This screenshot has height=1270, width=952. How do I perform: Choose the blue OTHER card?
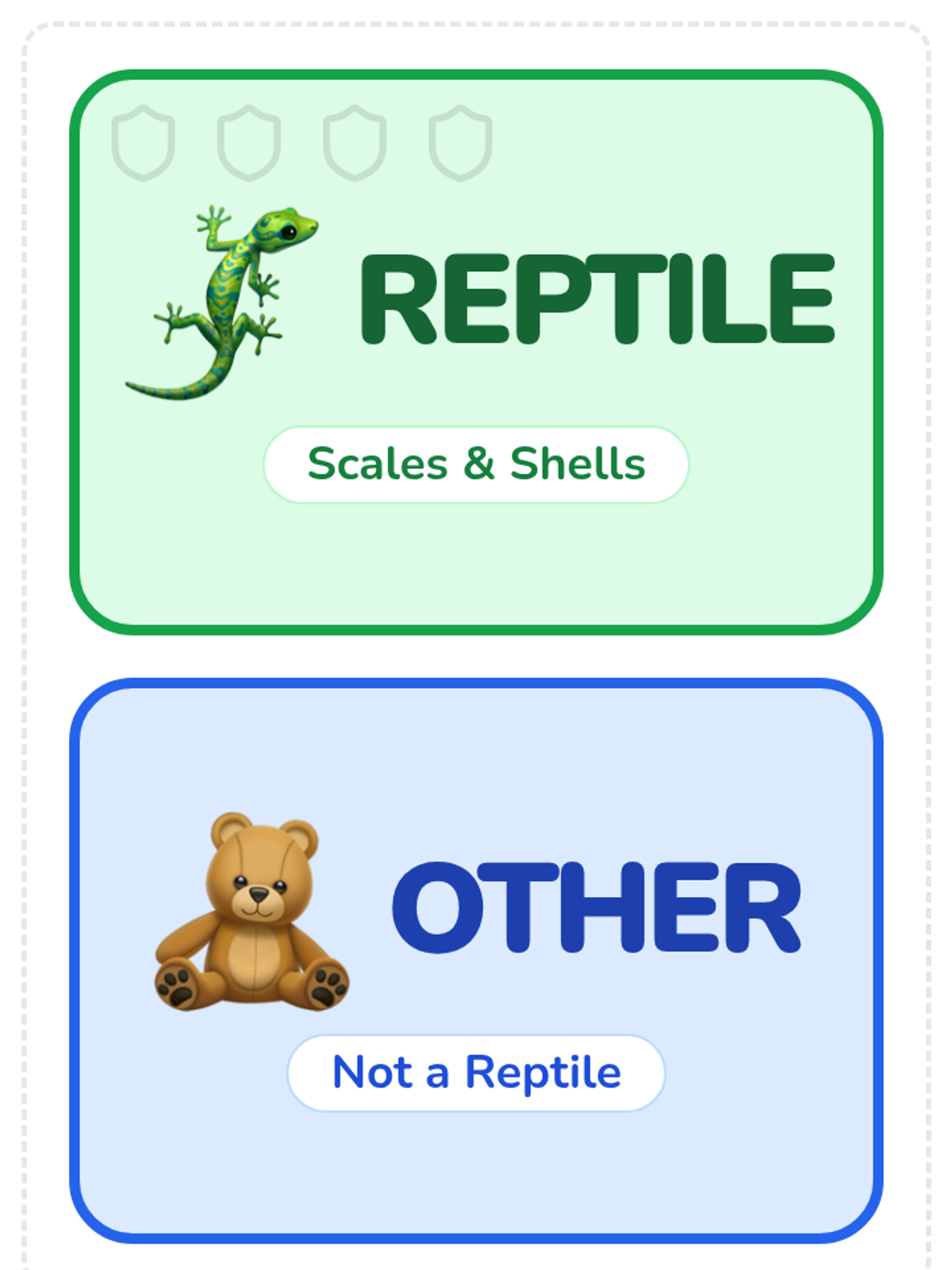[x=476, y=960]
